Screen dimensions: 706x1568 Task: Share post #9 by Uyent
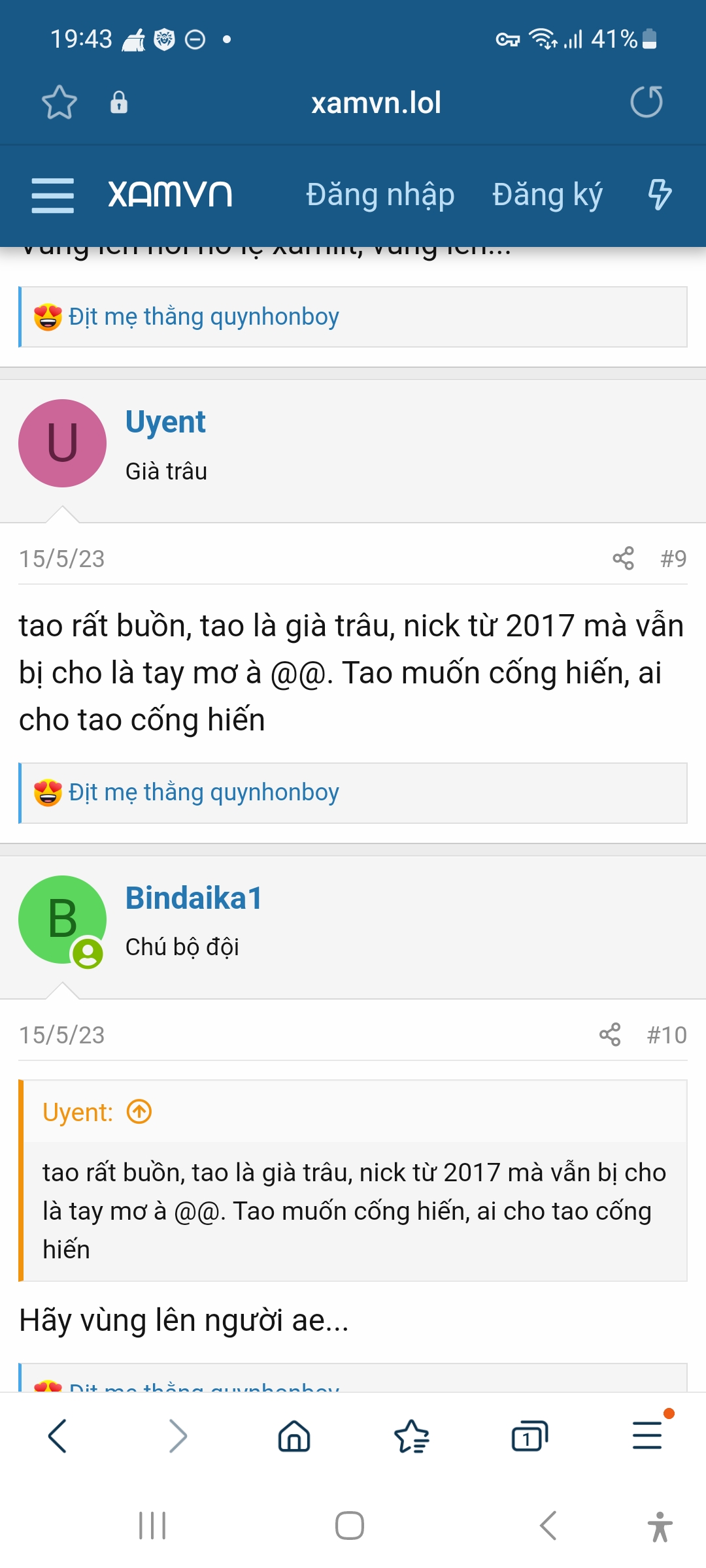[x=623, y=559]
